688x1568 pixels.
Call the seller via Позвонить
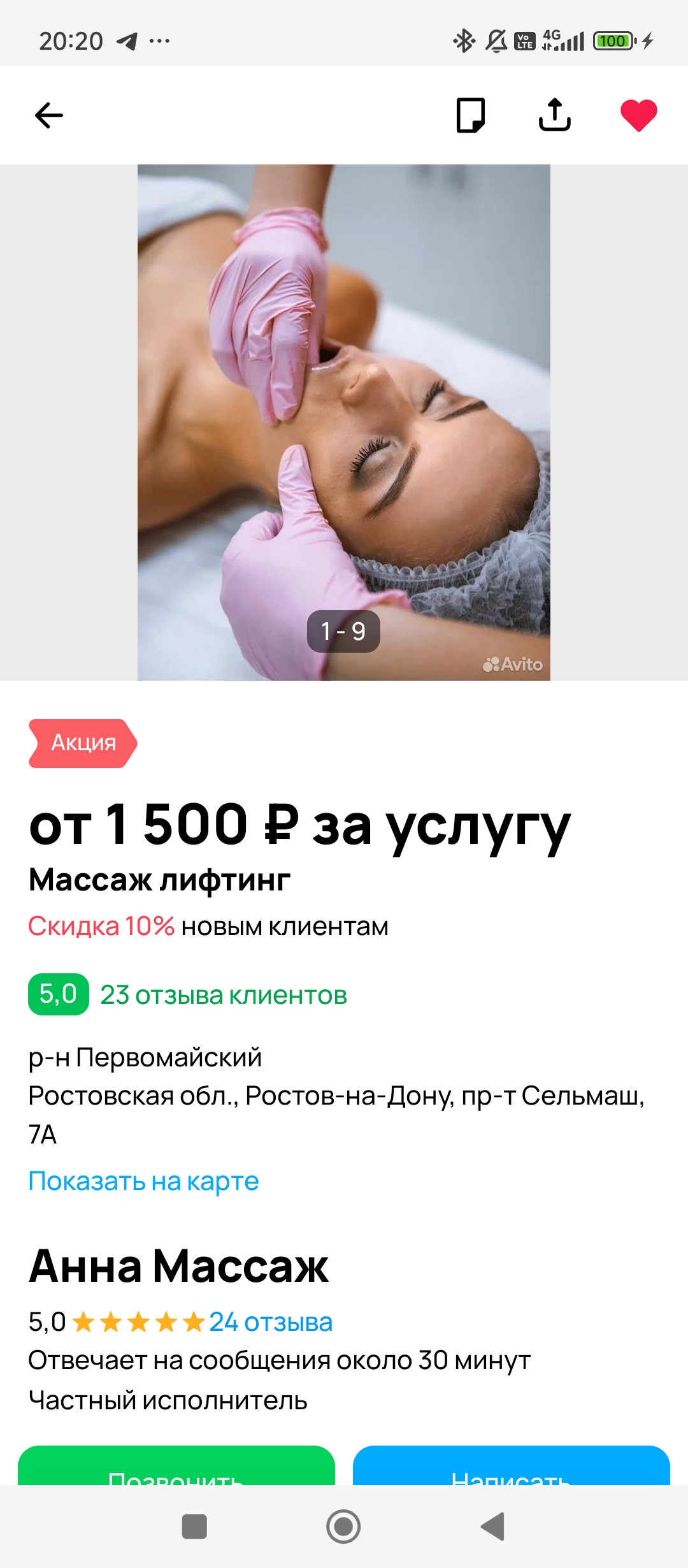click(176, 1469)
